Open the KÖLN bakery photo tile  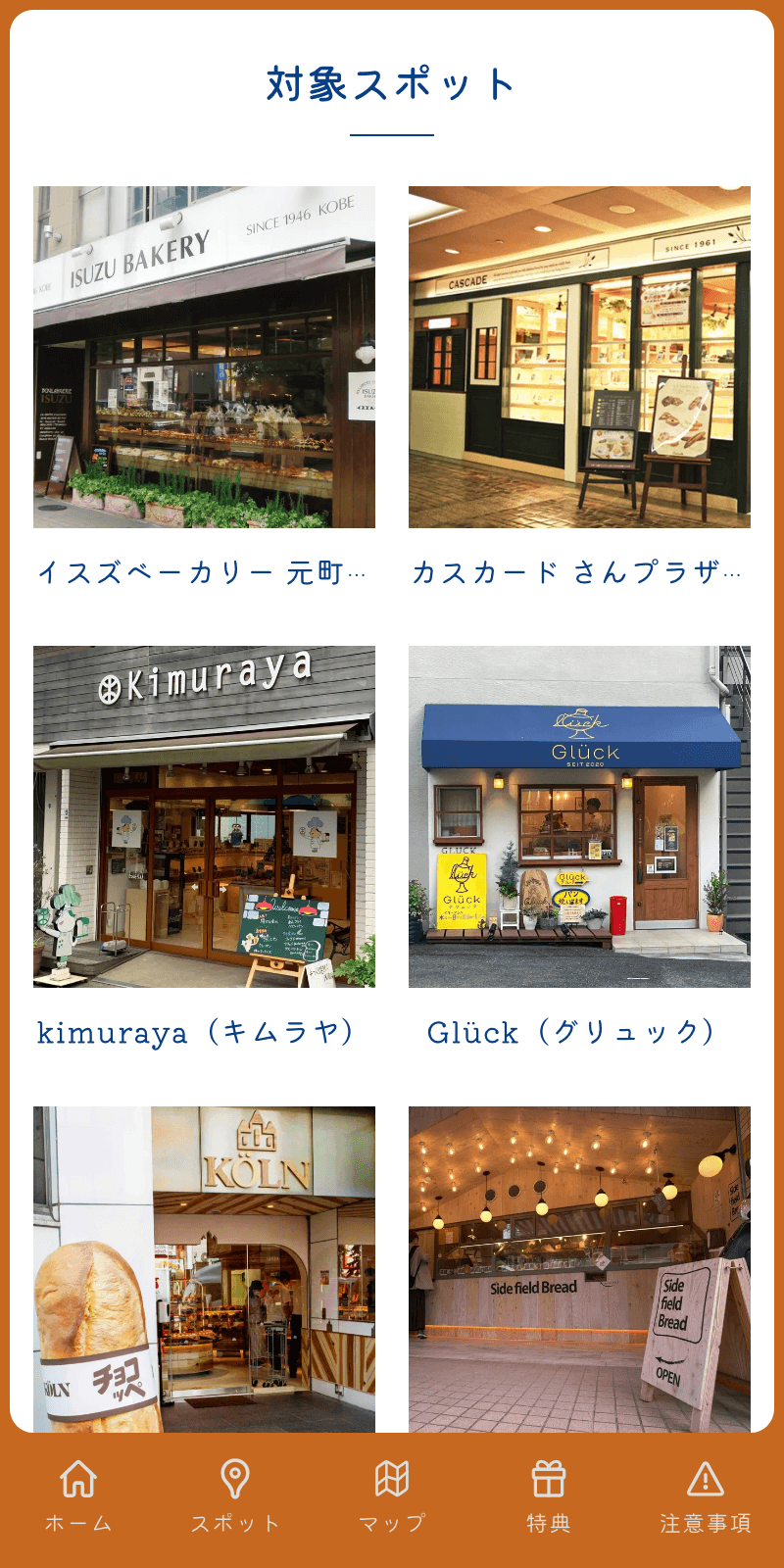(204, 1269)
